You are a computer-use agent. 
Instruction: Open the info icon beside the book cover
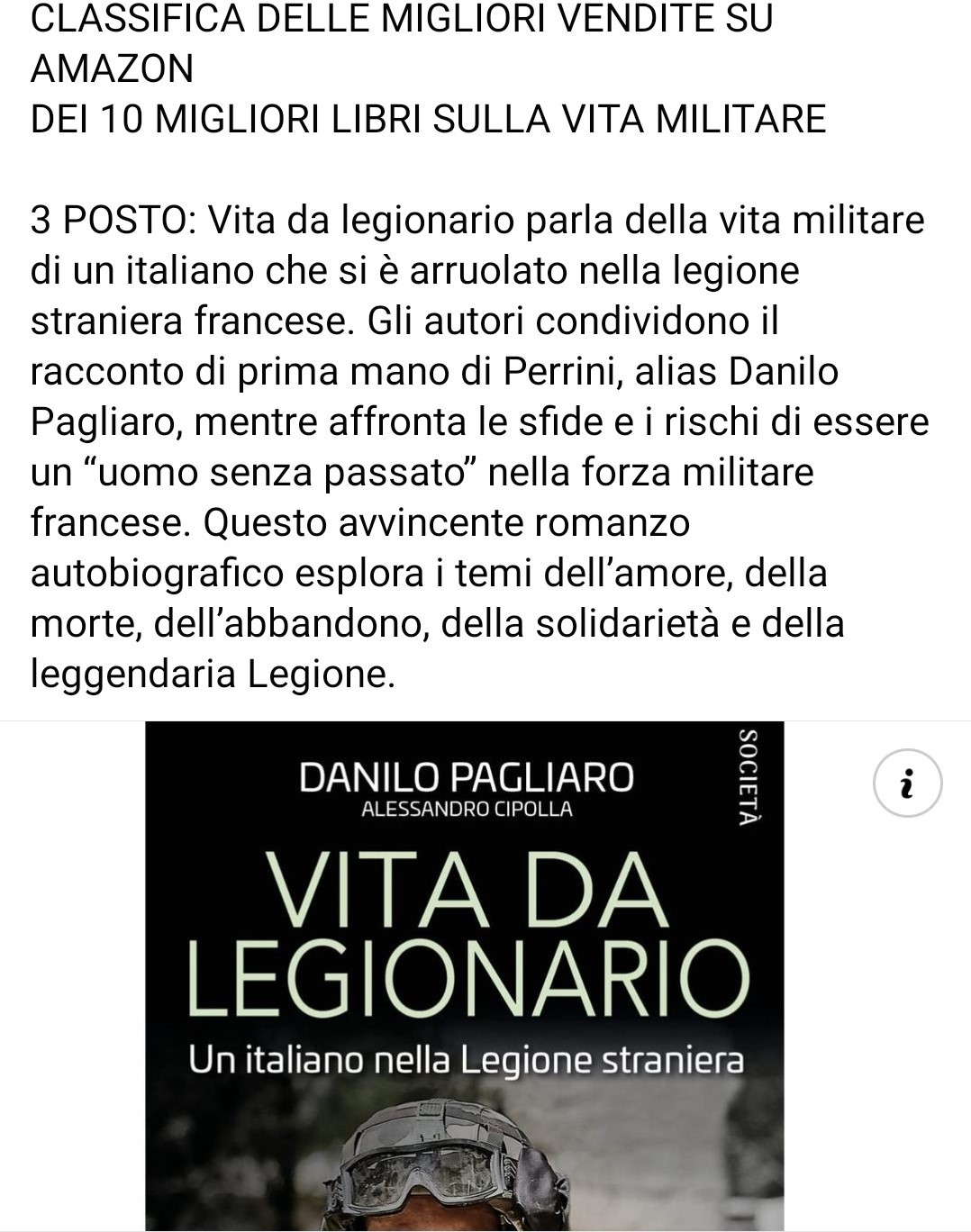tap(907, 783)
